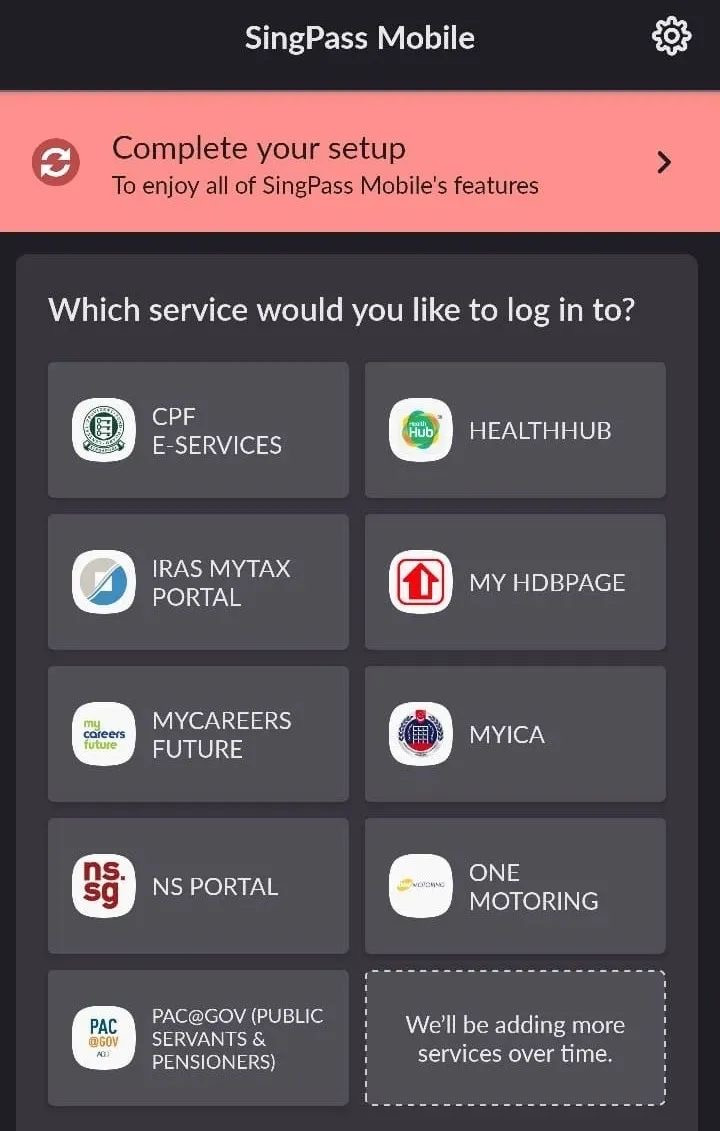The height and width of the screenshot is (1131, 720).
Task: Select the HealthHub service
Action: [515, 430]
